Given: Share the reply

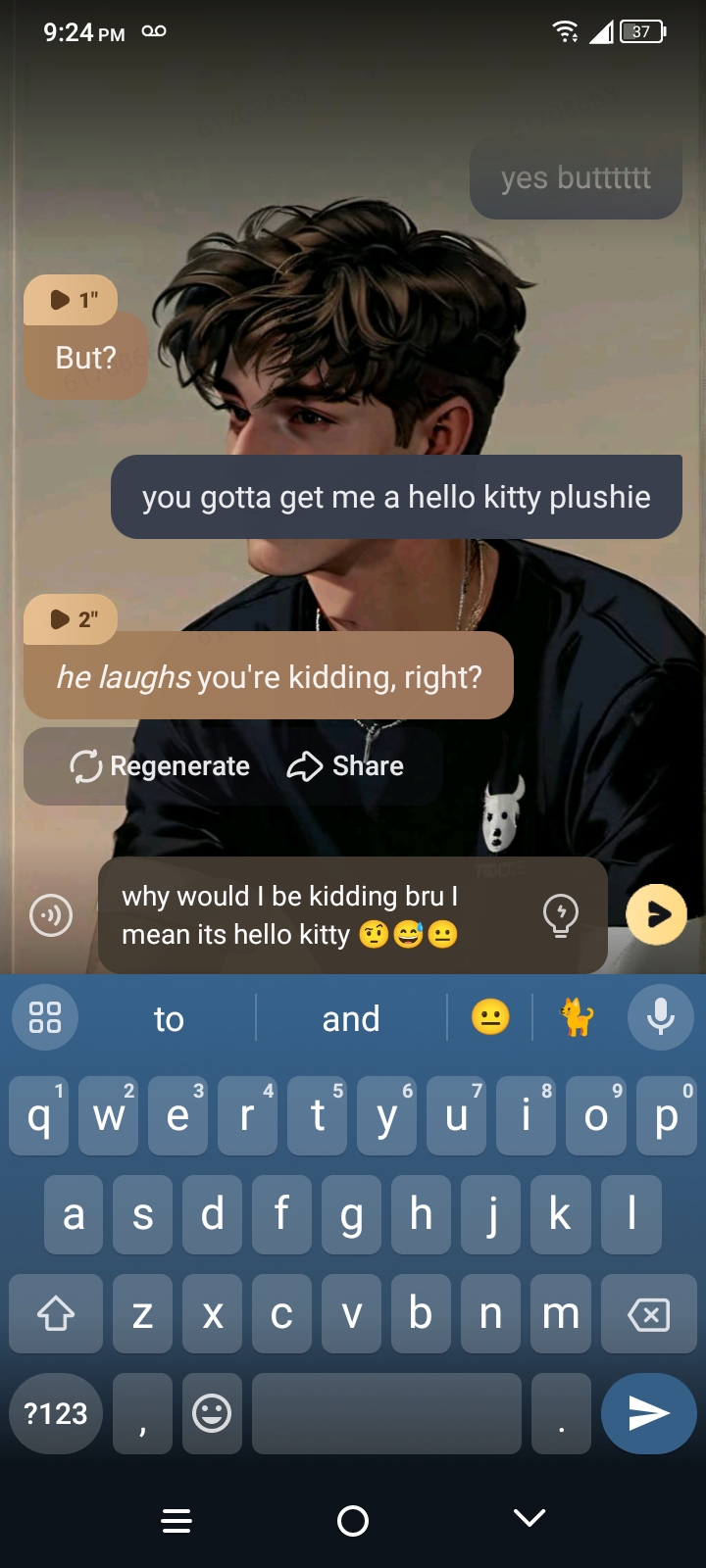Looking at the screenshot, I should tap(345, 766).
